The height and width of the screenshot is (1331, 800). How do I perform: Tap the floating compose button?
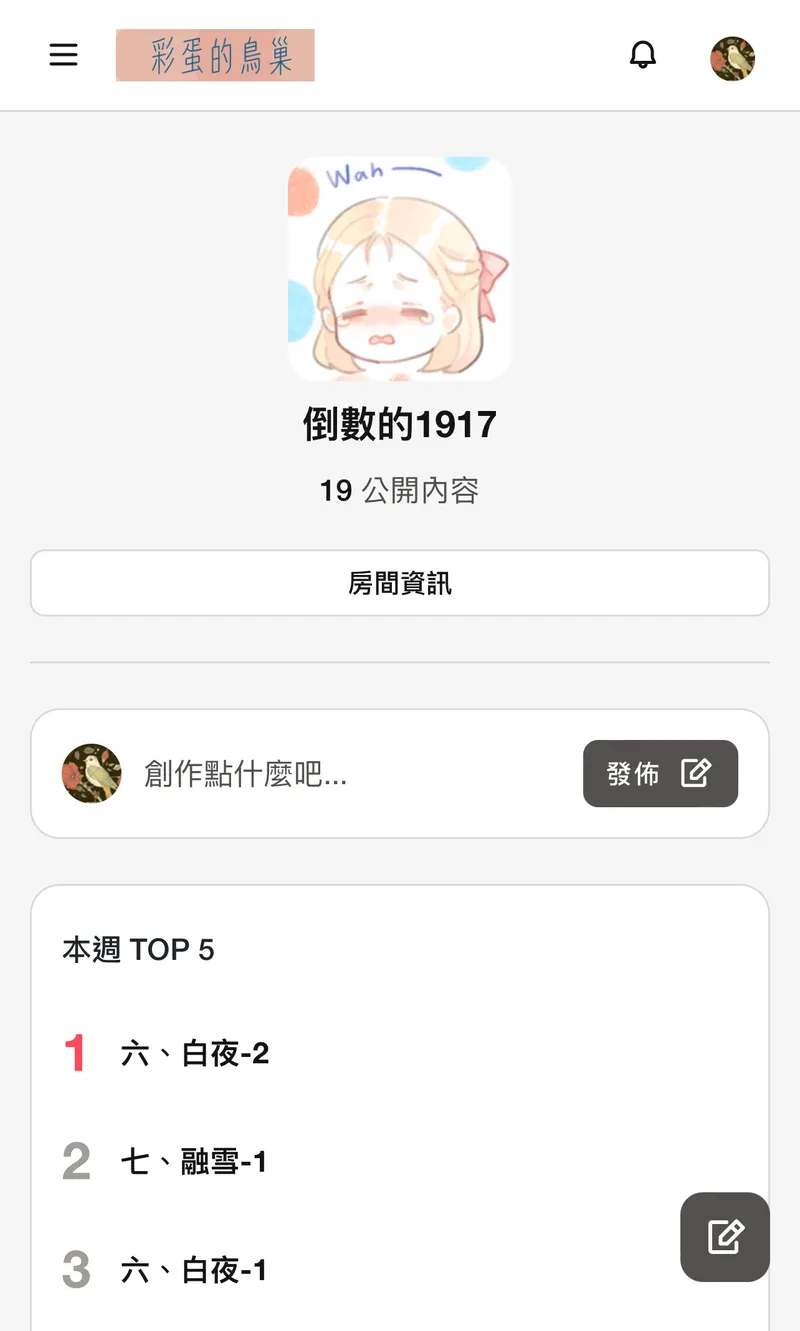(x=725, y=1237)
